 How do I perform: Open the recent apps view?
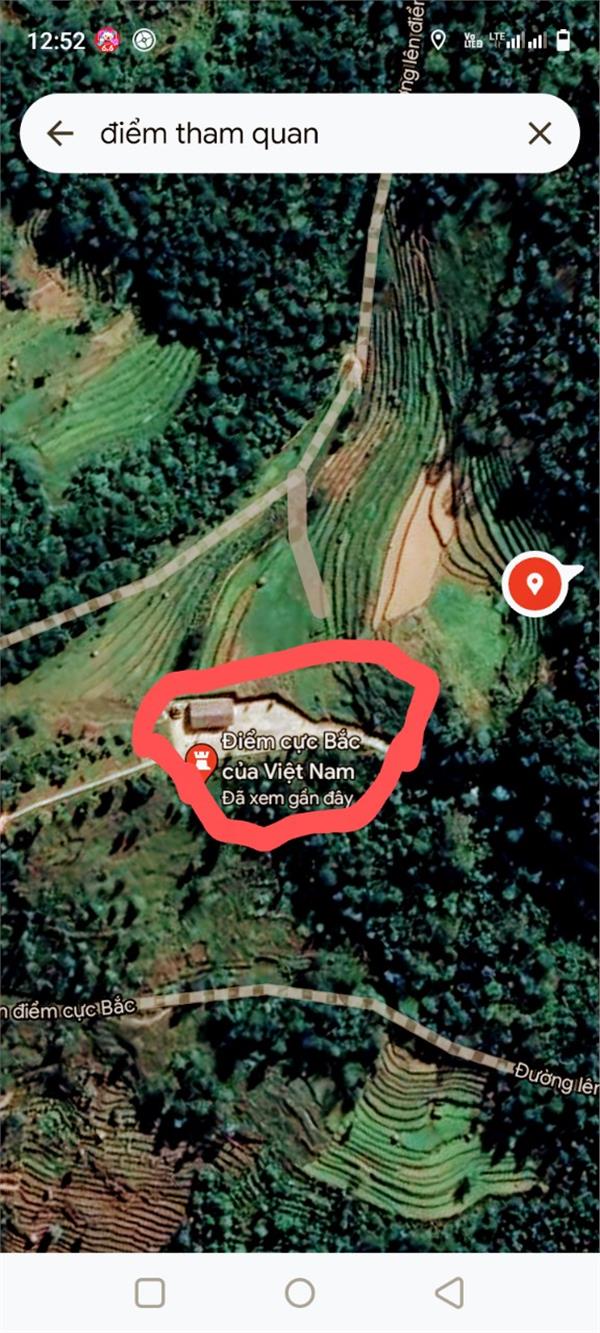pyautogui.click(x=150, y=1292)
